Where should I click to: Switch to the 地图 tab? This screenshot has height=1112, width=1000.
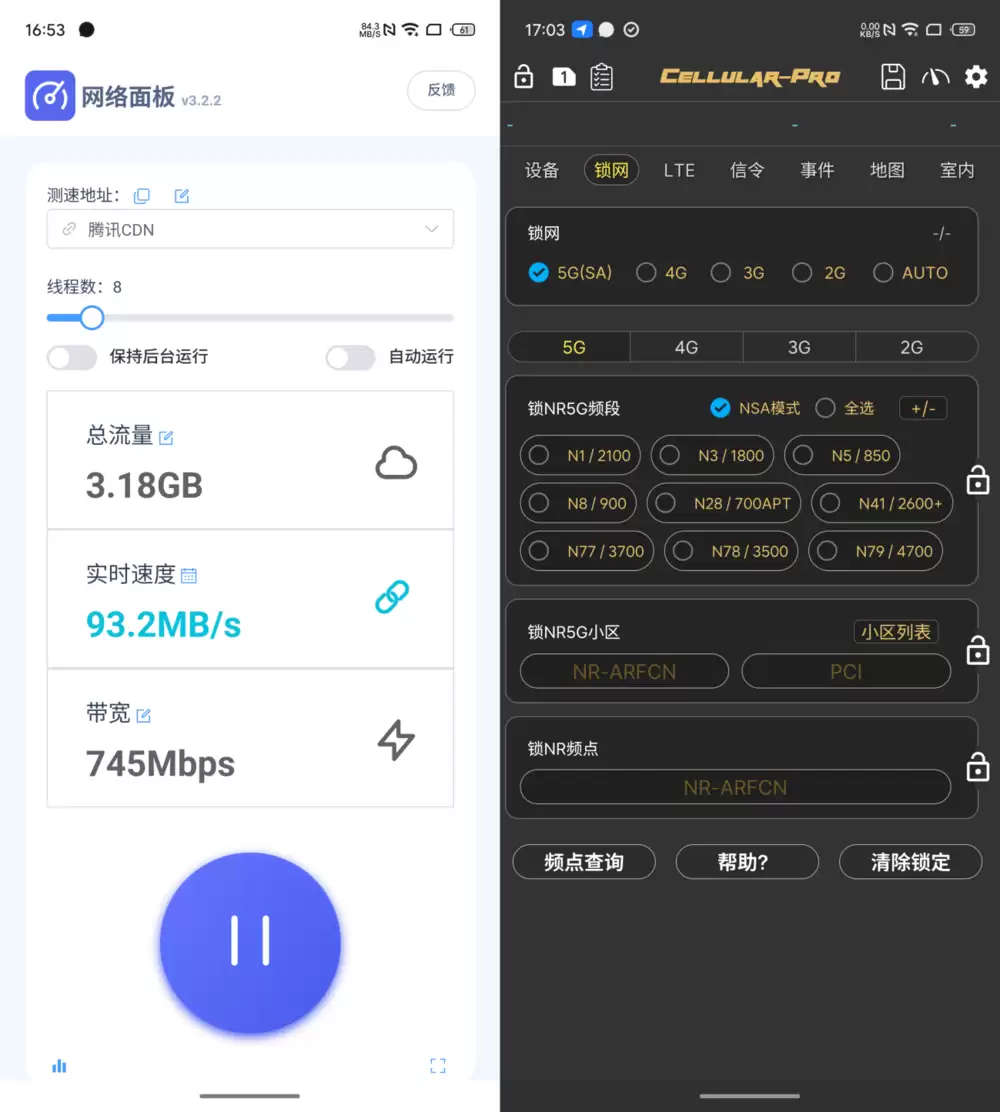886,170
